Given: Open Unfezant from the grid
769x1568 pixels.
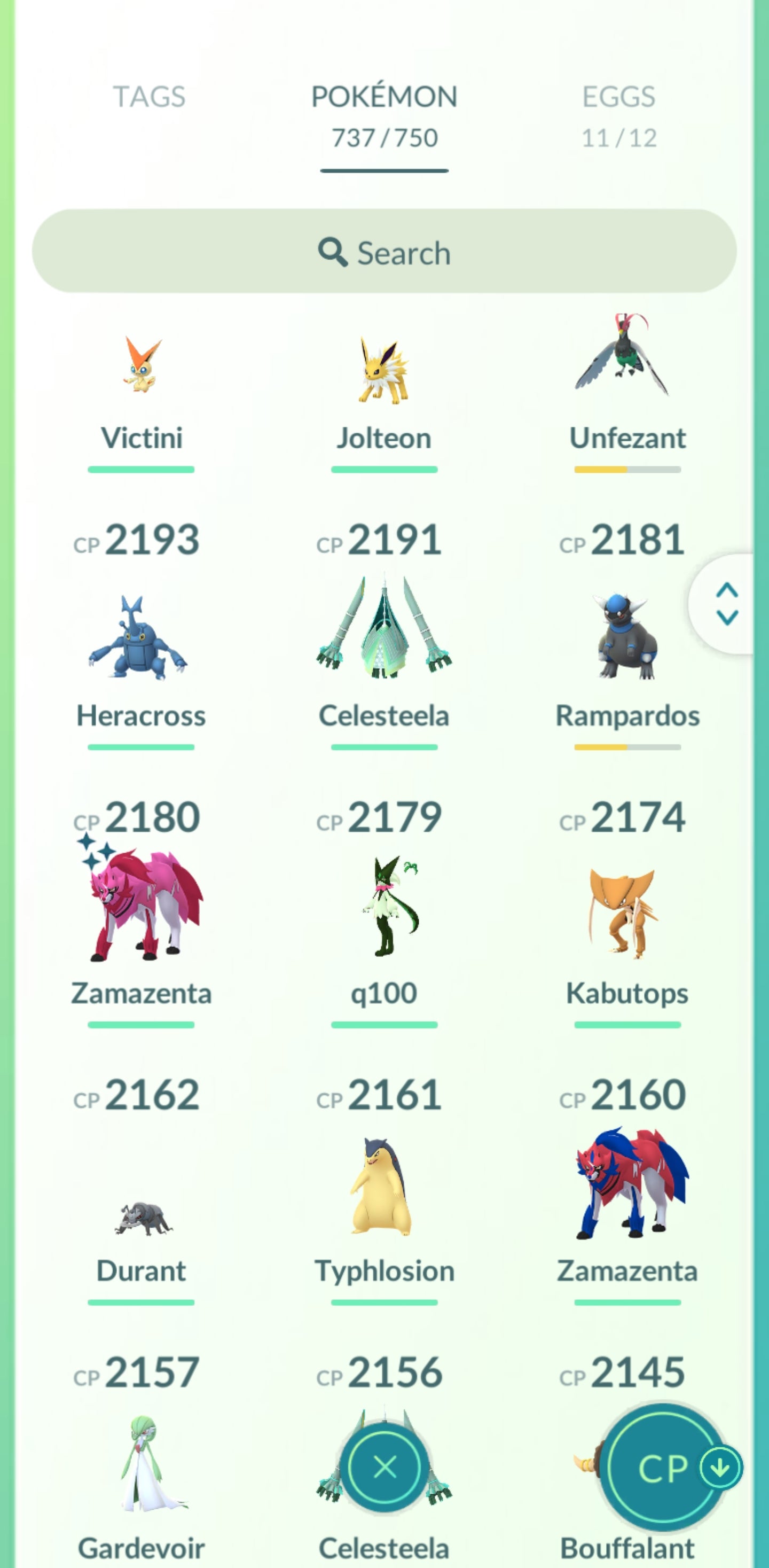Looking at the screenshot, I should click(626, 377).
